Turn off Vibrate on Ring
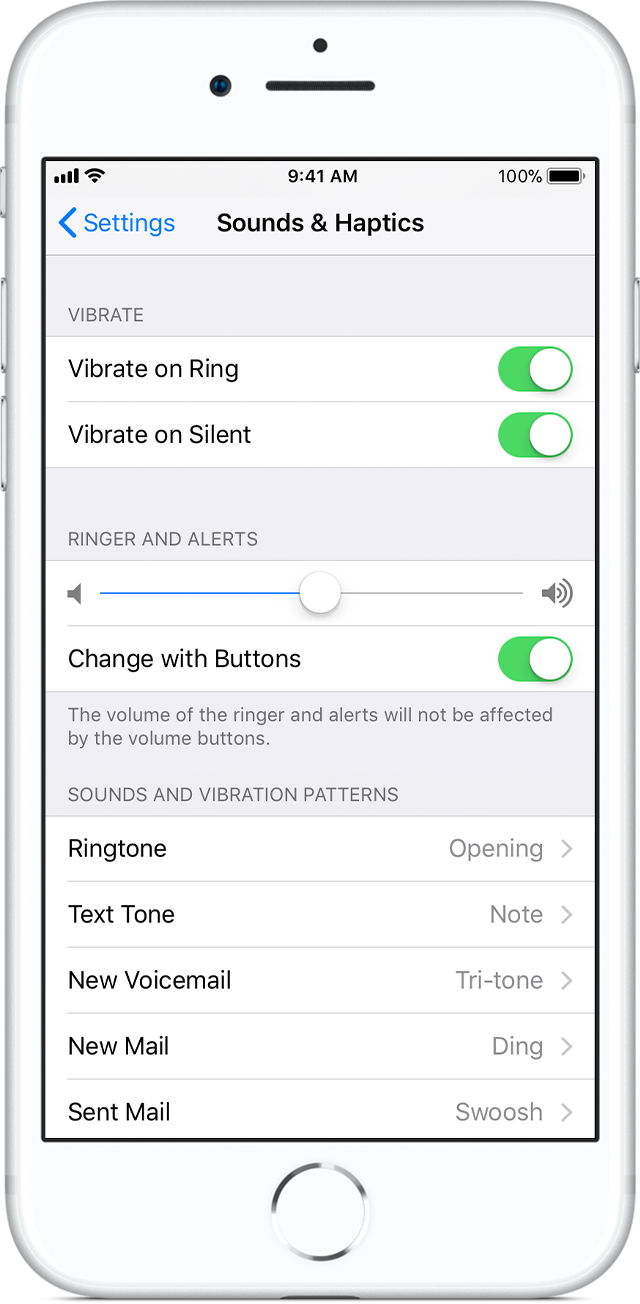Viewport: 640px width, 1304px height. pos(535,369)
